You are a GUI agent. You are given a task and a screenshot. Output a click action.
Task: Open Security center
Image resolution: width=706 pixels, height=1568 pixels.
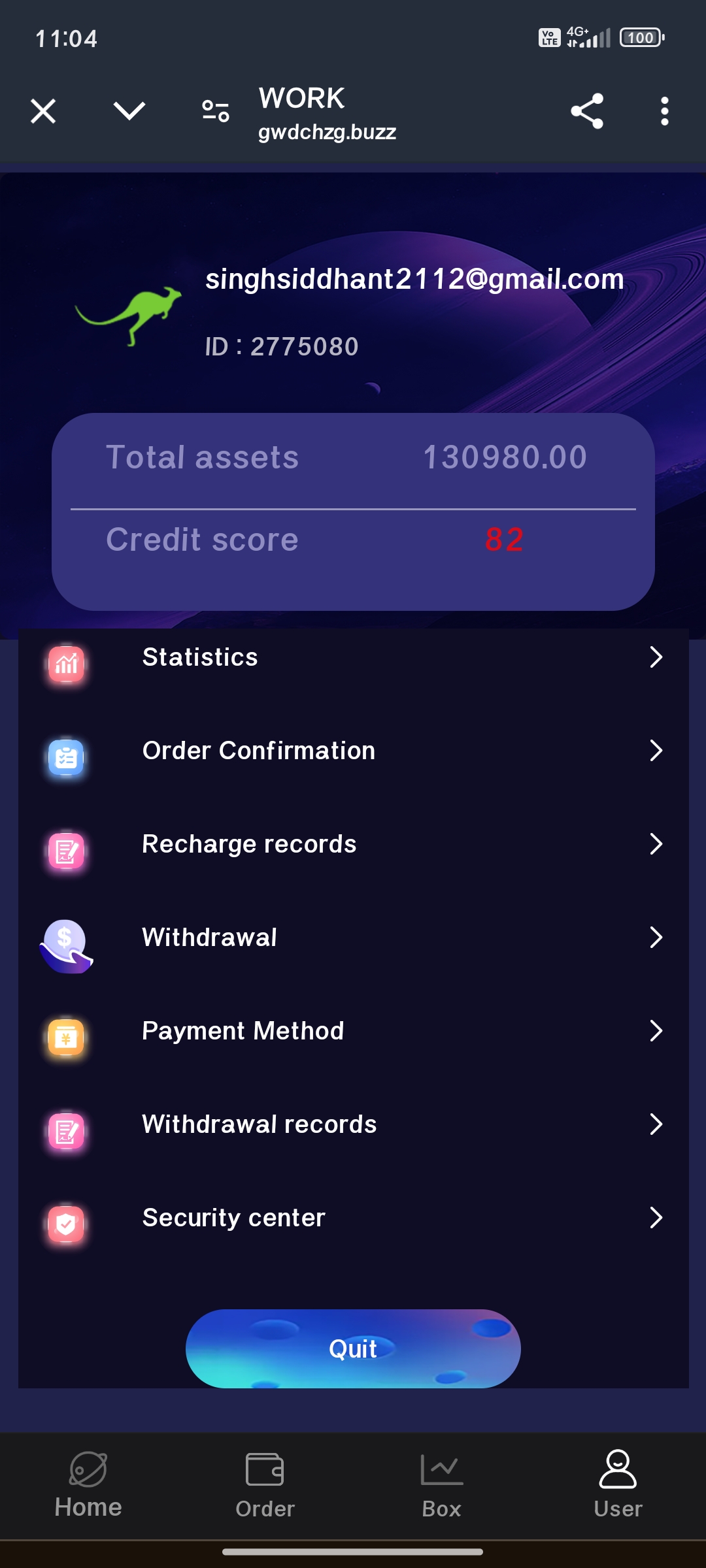pos(353,1218)
